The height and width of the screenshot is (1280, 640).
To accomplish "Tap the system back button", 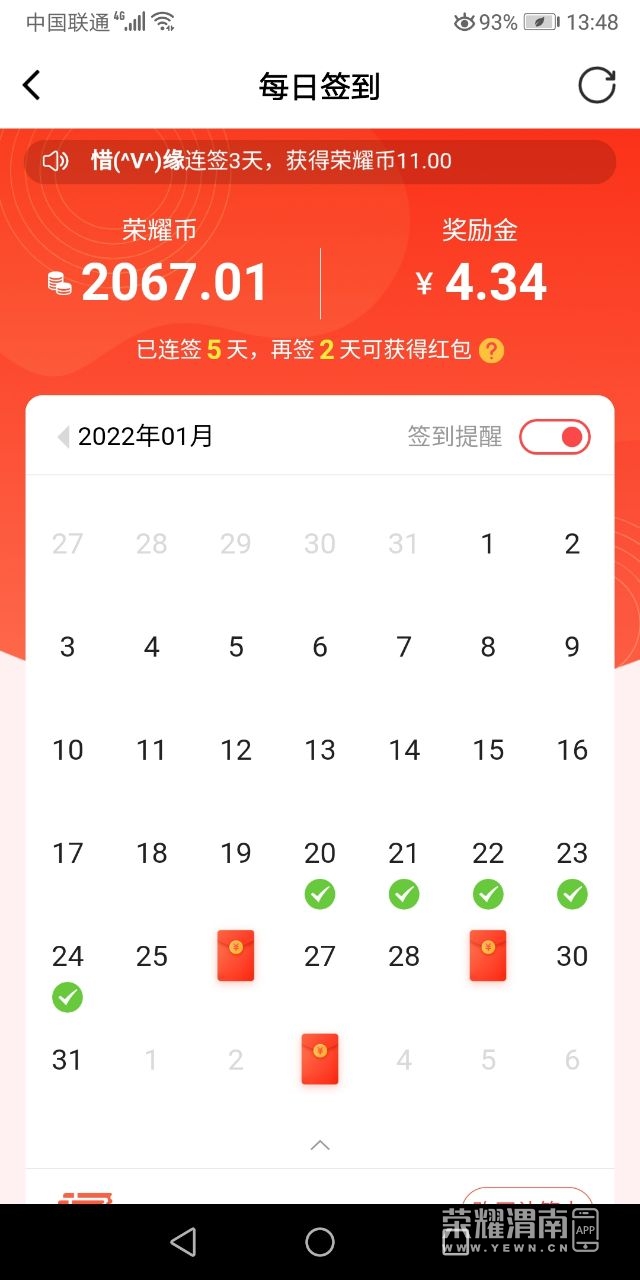I will pyautogui.click(x=183, y=1242).
